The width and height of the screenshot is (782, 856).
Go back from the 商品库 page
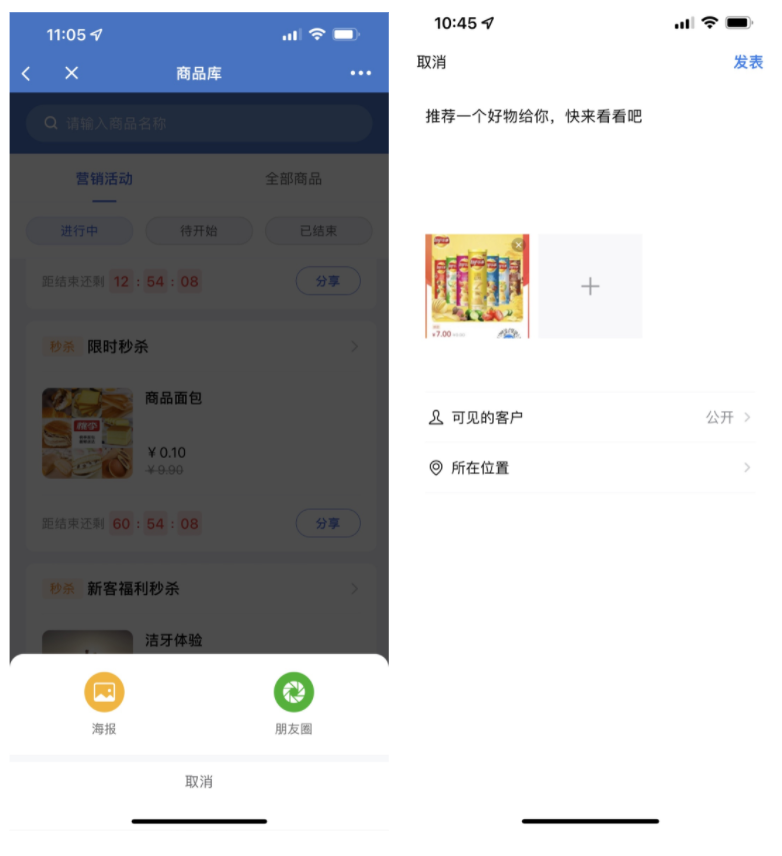[x=26, y=73]
